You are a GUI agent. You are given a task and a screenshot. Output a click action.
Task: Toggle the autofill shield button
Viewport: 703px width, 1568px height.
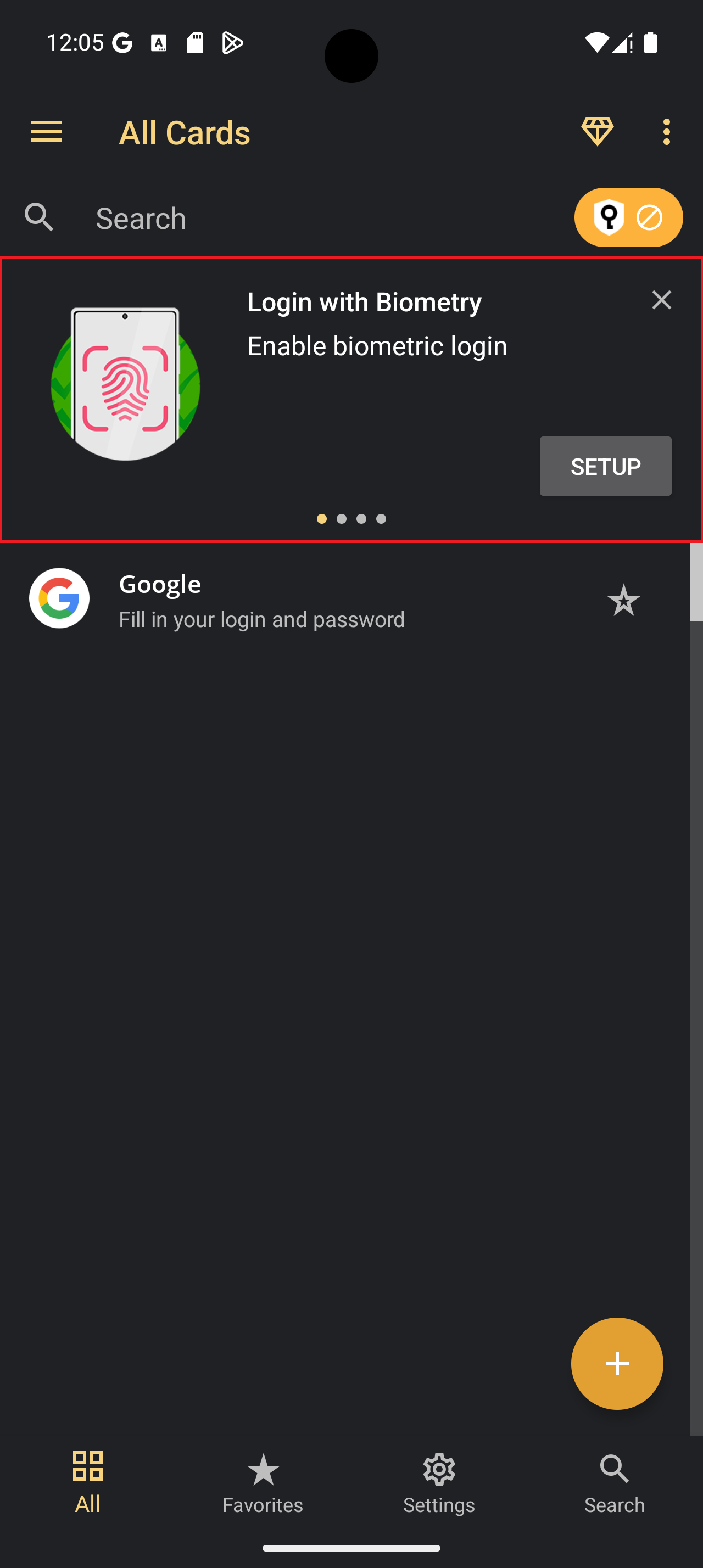[628, 217]
